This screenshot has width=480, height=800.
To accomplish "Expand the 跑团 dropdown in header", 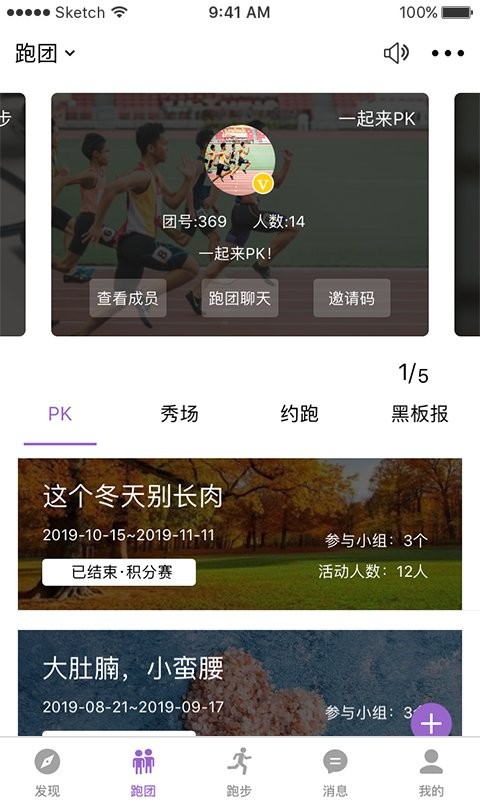I will (45, 53).
